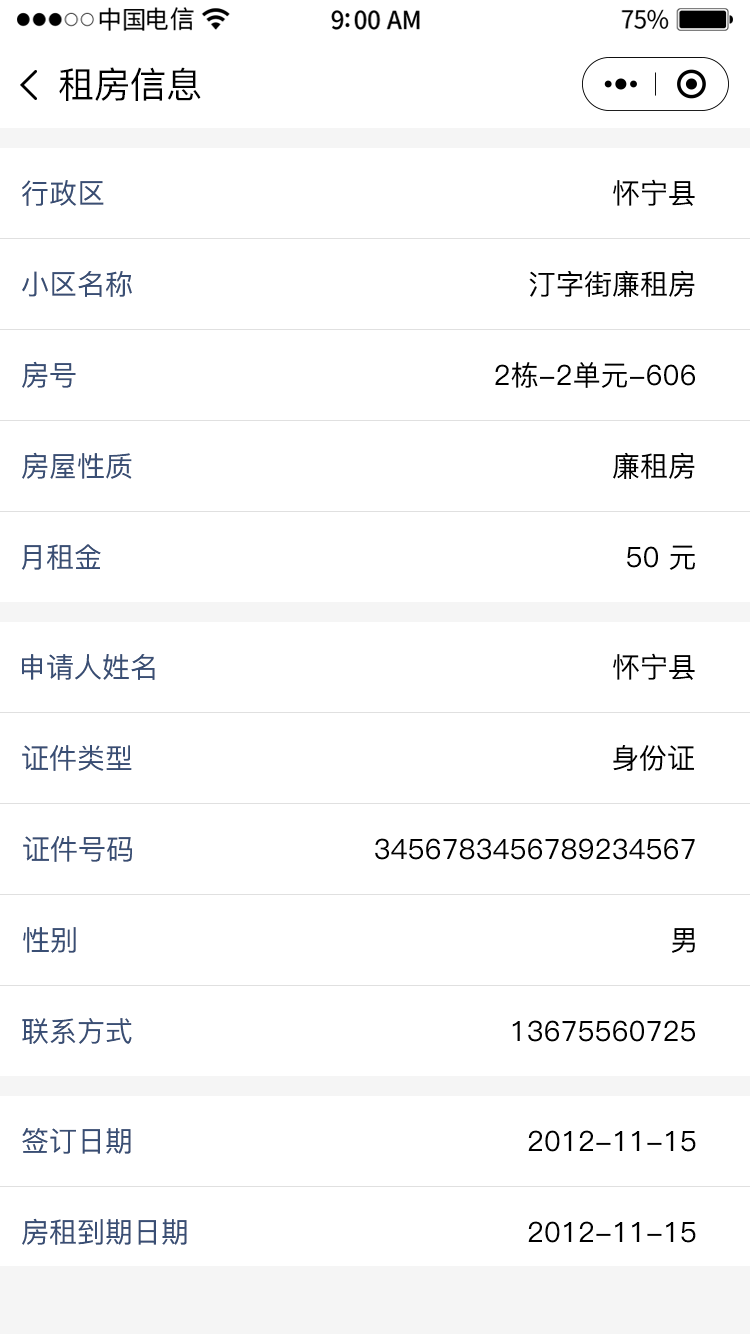Go back from the 租房信息 page
Screen dimensions: 750x1334
point(30,85)
